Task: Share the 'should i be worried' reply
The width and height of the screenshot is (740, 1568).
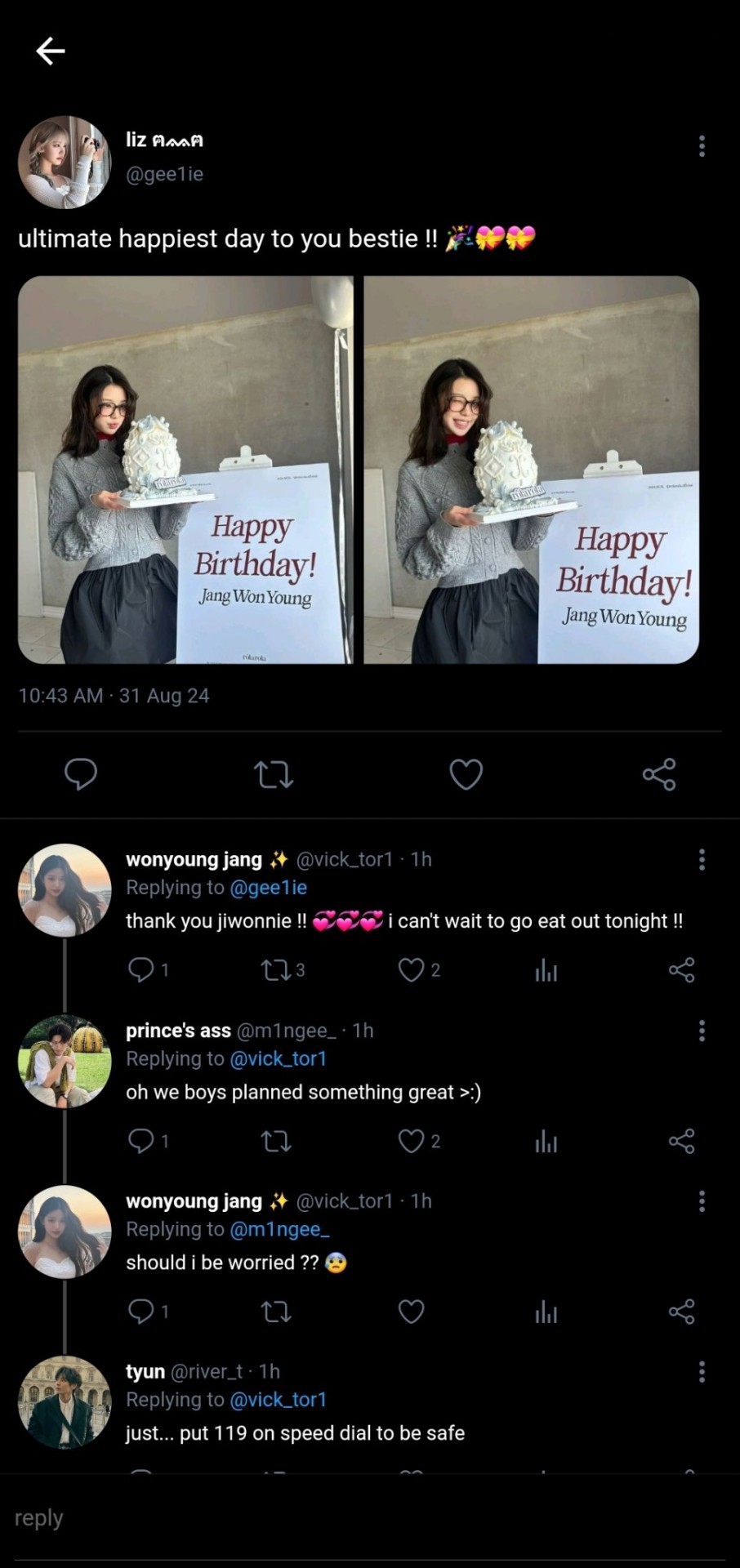Action: point(681,1312)
